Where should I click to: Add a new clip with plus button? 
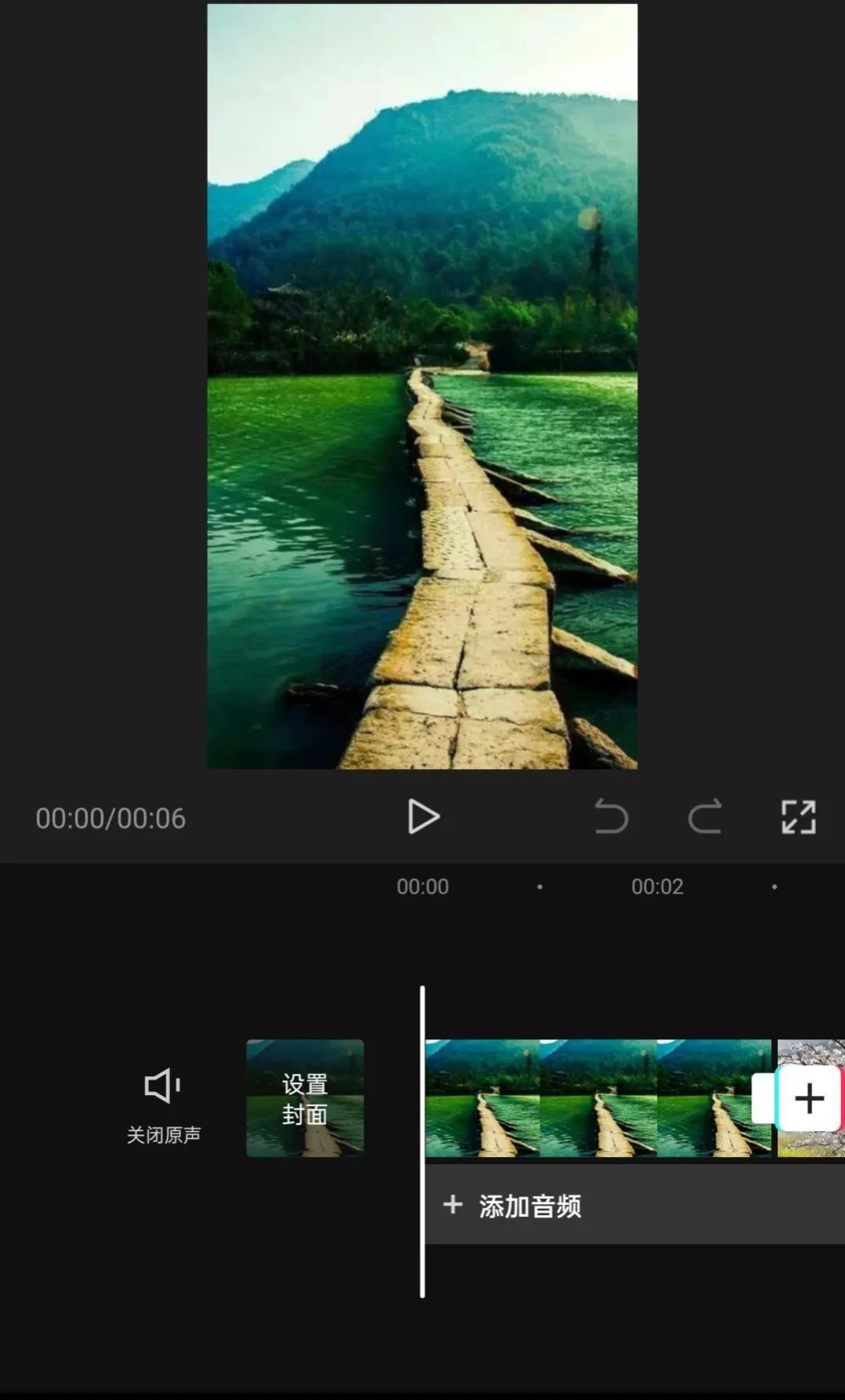[x=809, y=1098]
